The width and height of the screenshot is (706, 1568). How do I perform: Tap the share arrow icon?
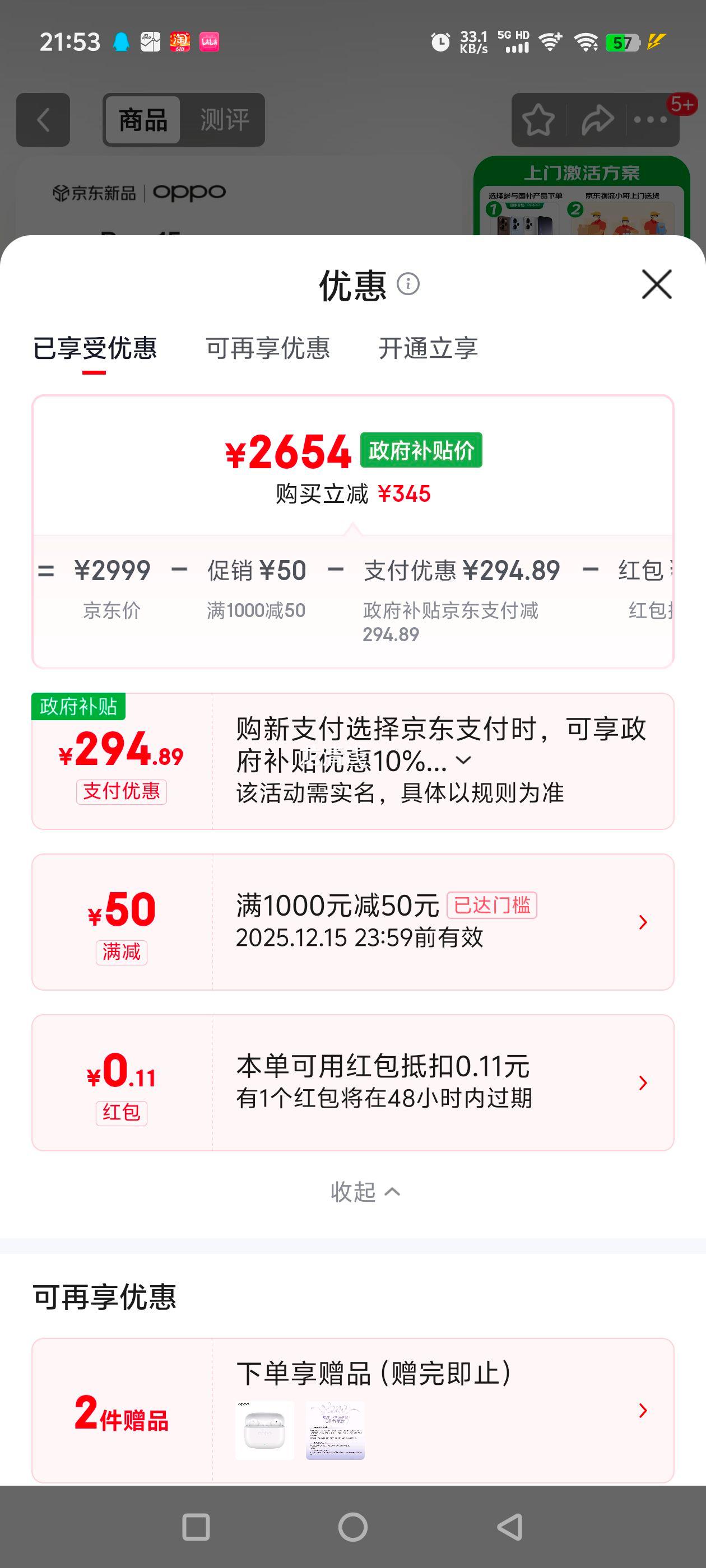597,120
